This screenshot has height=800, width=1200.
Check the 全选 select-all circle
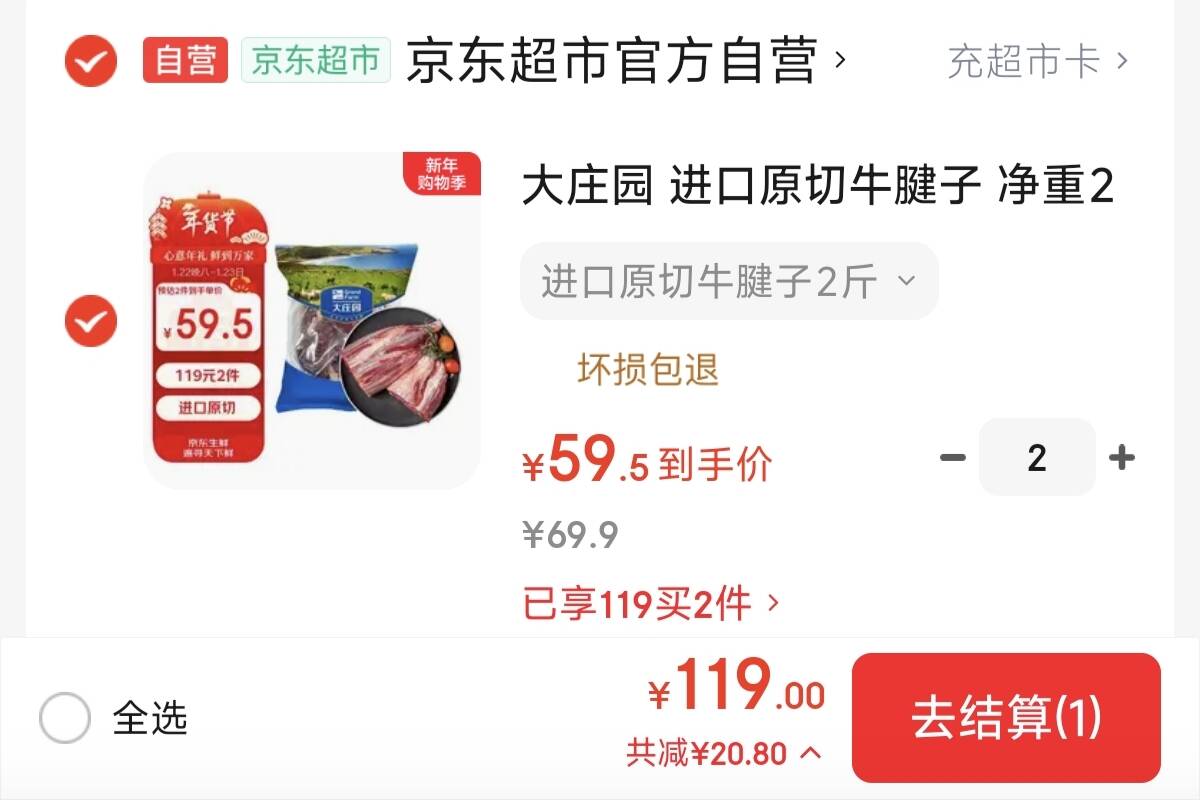pyautogui.click(x=65, y=718)
